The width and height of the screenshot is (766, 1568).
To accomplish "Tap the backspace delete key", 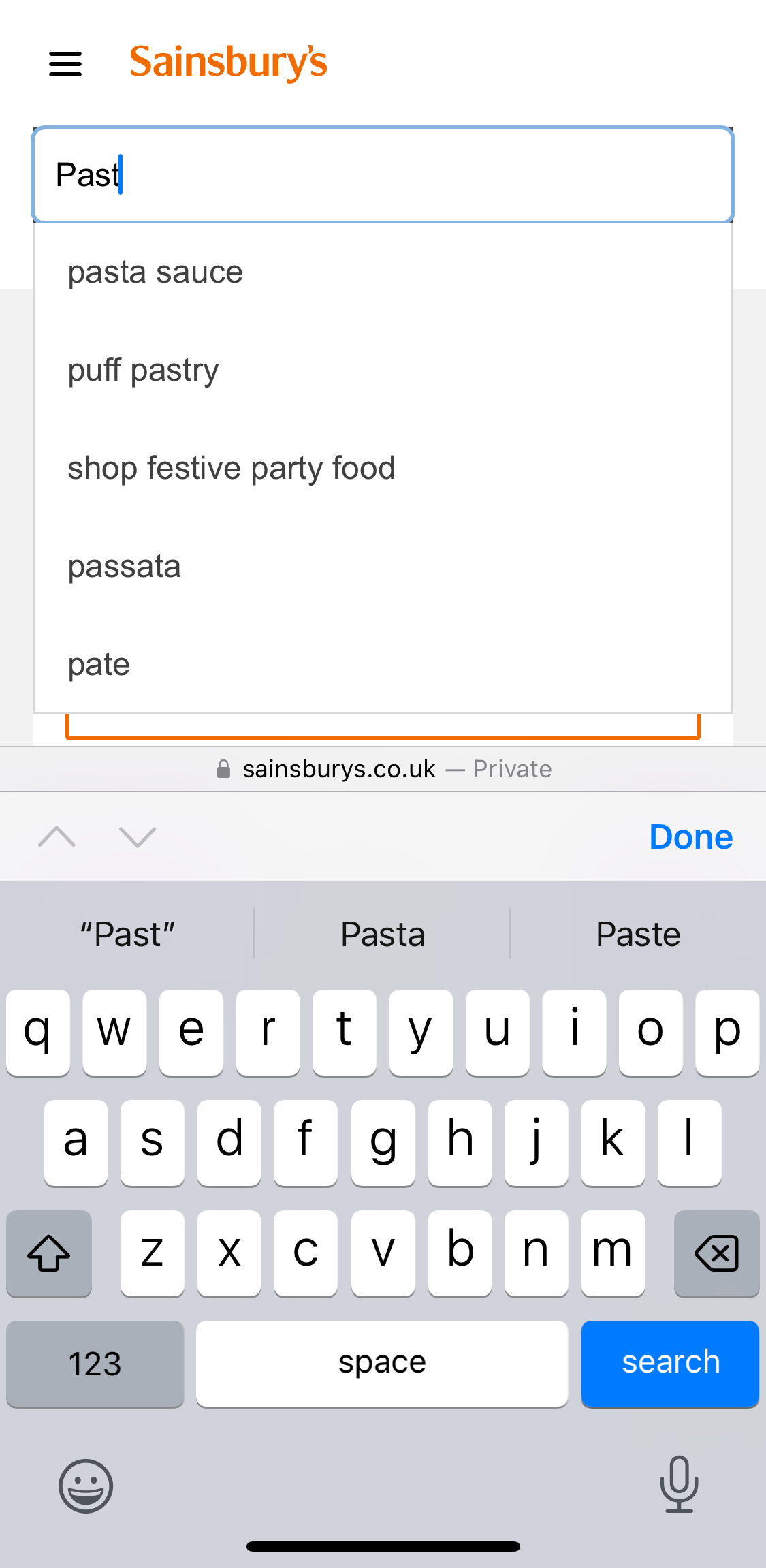I will 716,1253.
